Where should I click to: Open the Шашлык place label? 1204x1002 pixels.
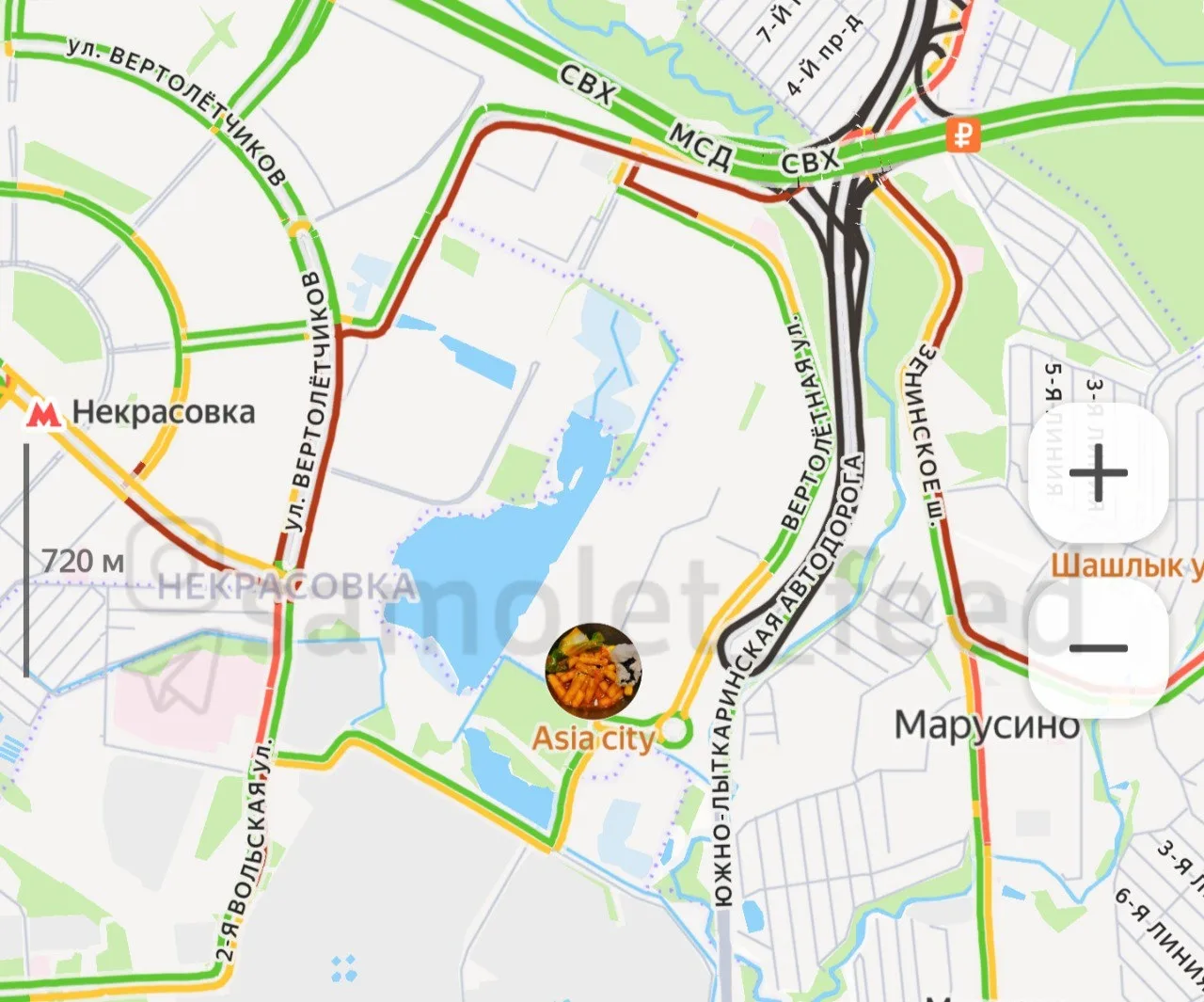[1126, 565]
